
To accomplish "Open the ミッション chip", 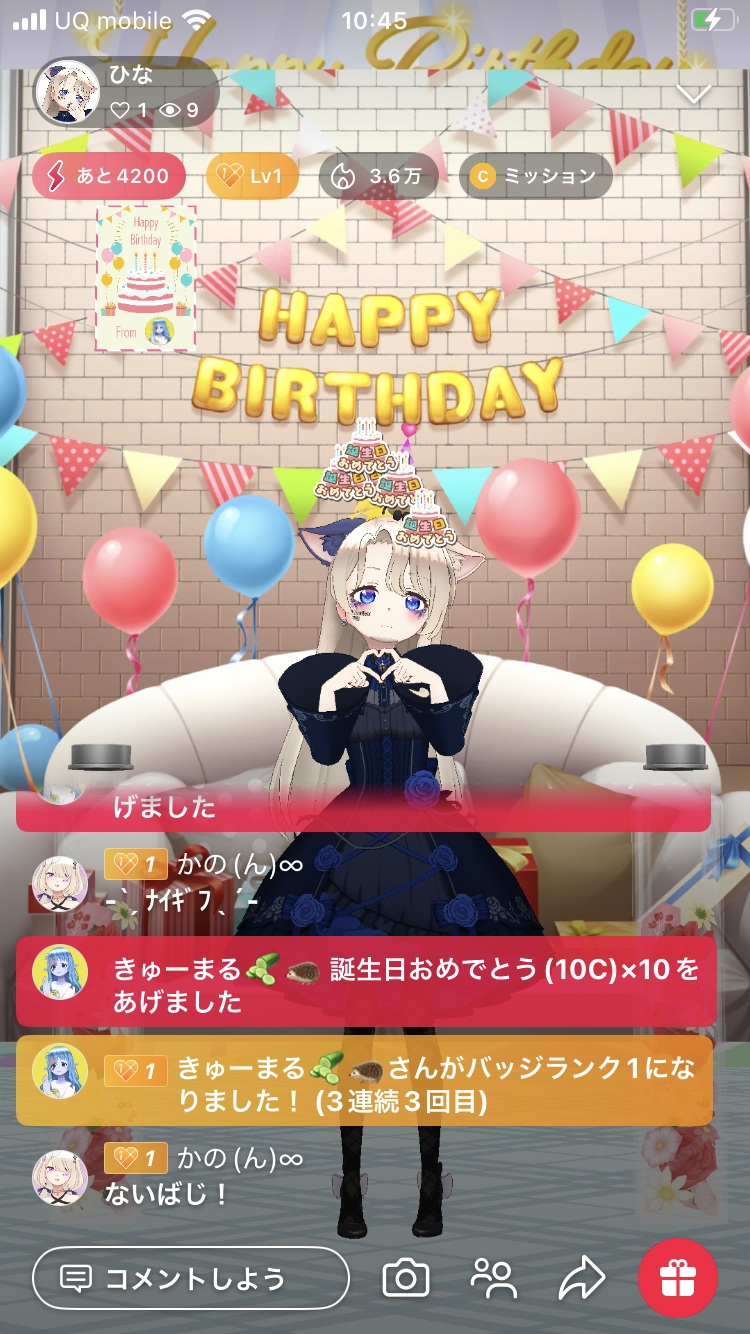I will pyautogui.click(x=535, y=177).
